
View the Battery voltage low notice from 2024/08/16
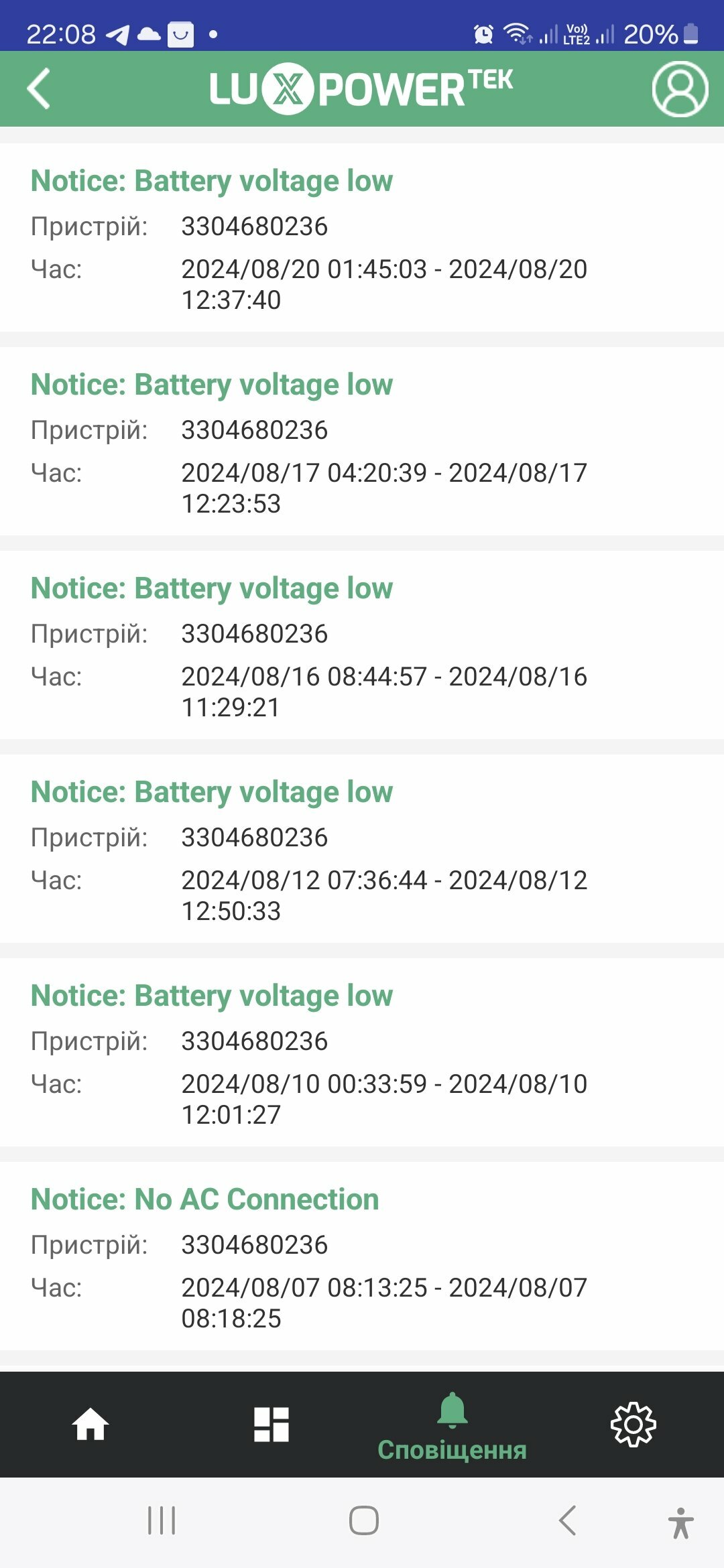pos(362,645)
